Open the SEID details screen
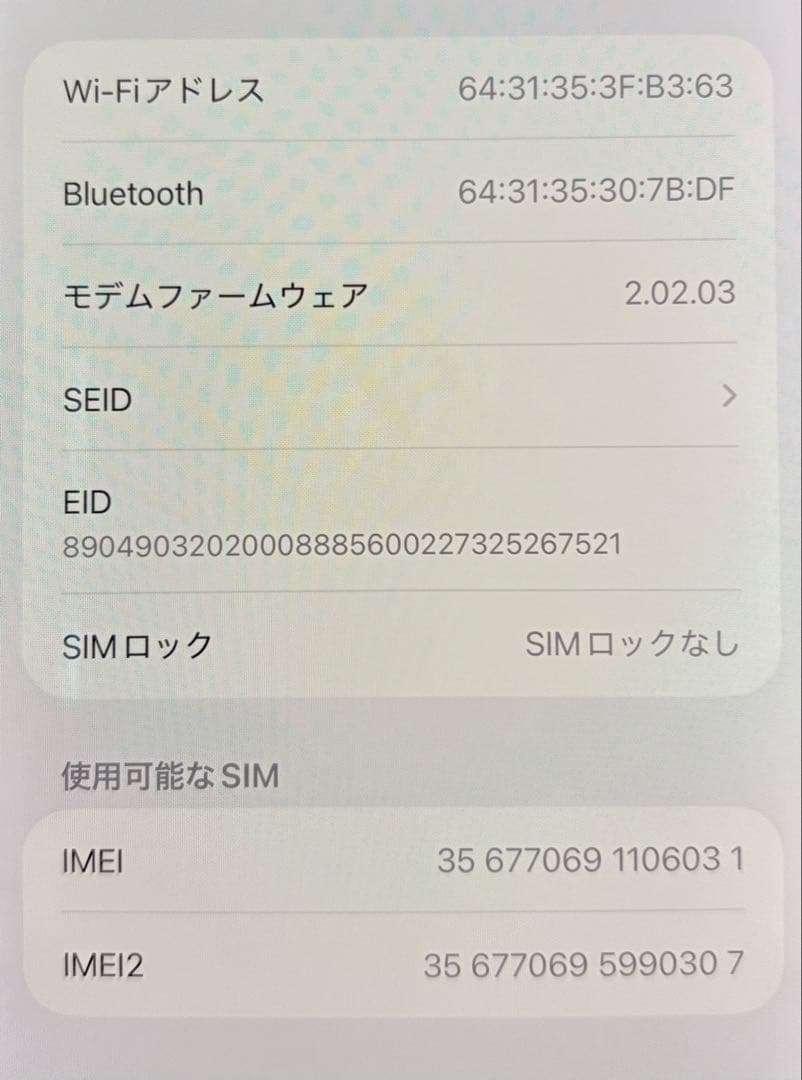 tap(400, 399)
